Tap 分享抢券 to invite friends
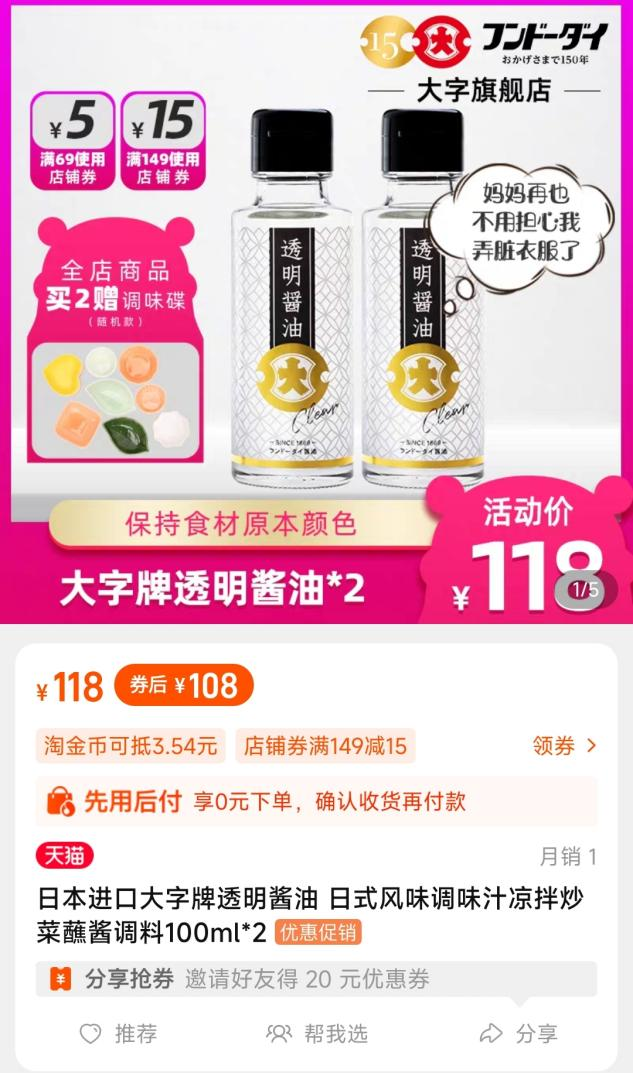 coord(316,979)
